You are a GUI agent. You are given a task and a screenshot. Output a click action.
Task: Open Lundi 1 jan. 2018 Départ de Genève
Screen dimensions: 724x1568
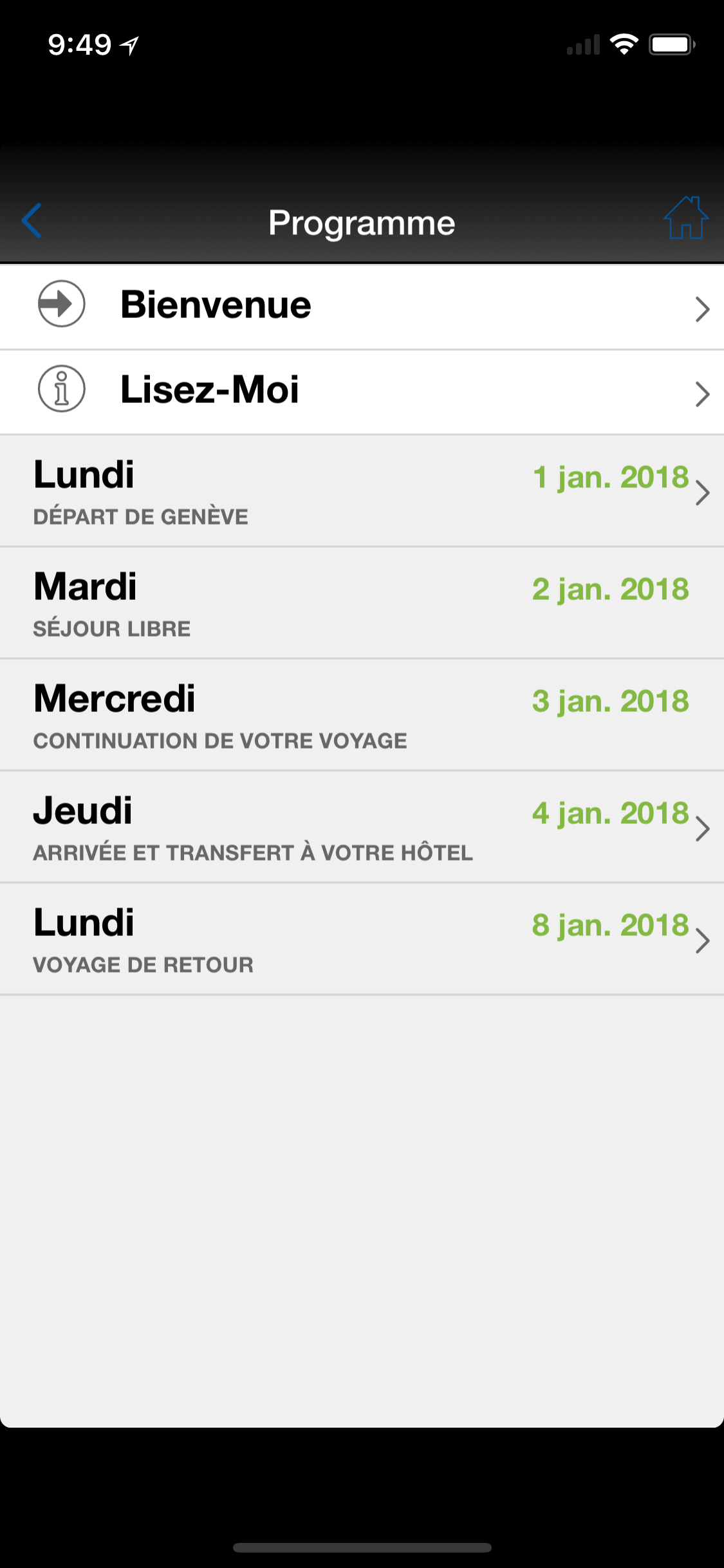[x=362, y=491]
